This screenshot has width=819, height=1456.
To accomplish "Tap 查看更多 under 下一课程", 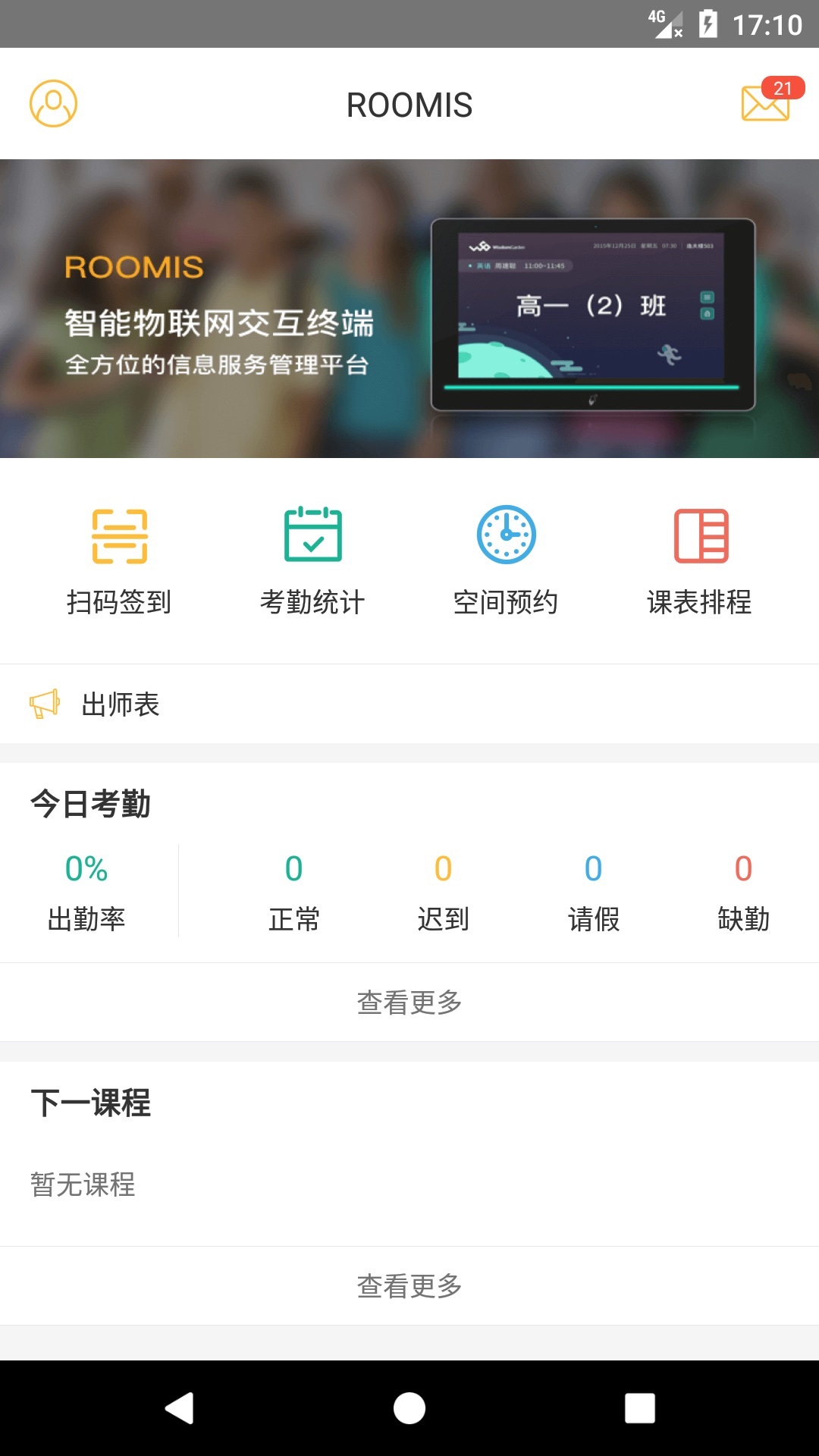I will pos(409,1286).
